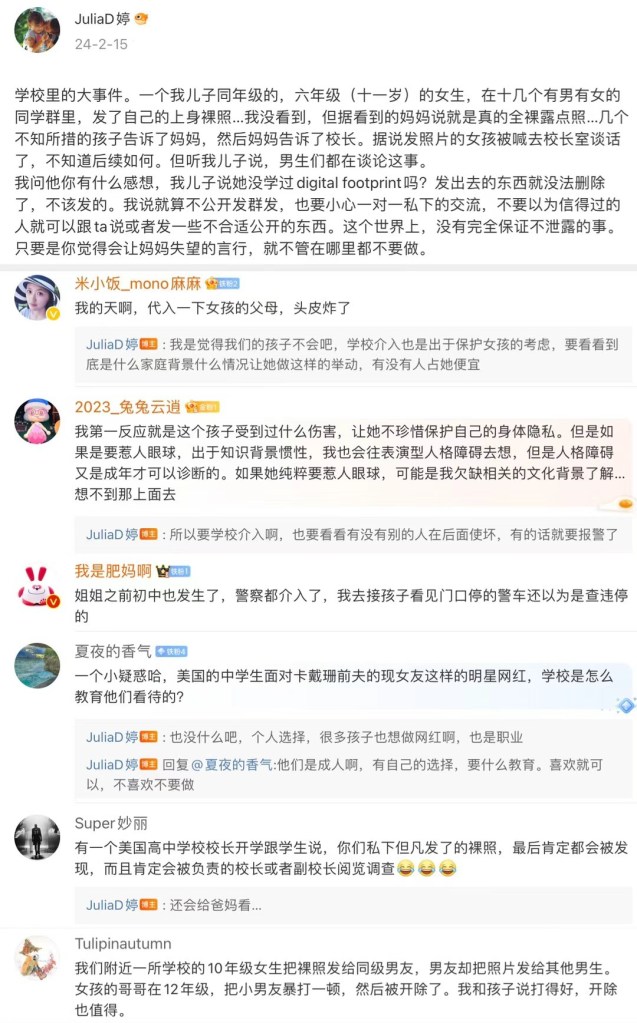
Task: Open 夏夜的香气's profile avatar
Action: 37,665
